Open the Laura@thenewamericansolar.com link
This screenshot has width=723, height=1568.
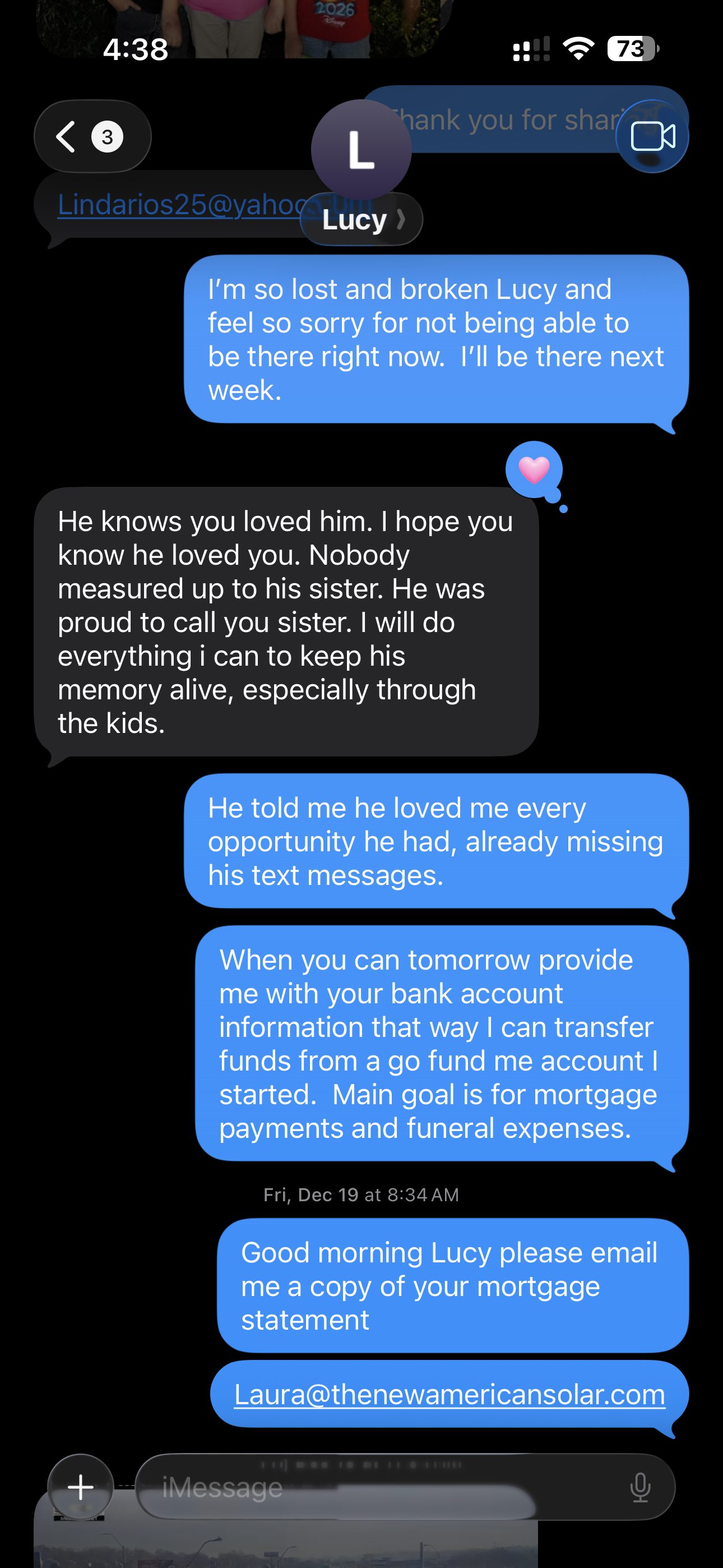click(x=449, y=1394)
